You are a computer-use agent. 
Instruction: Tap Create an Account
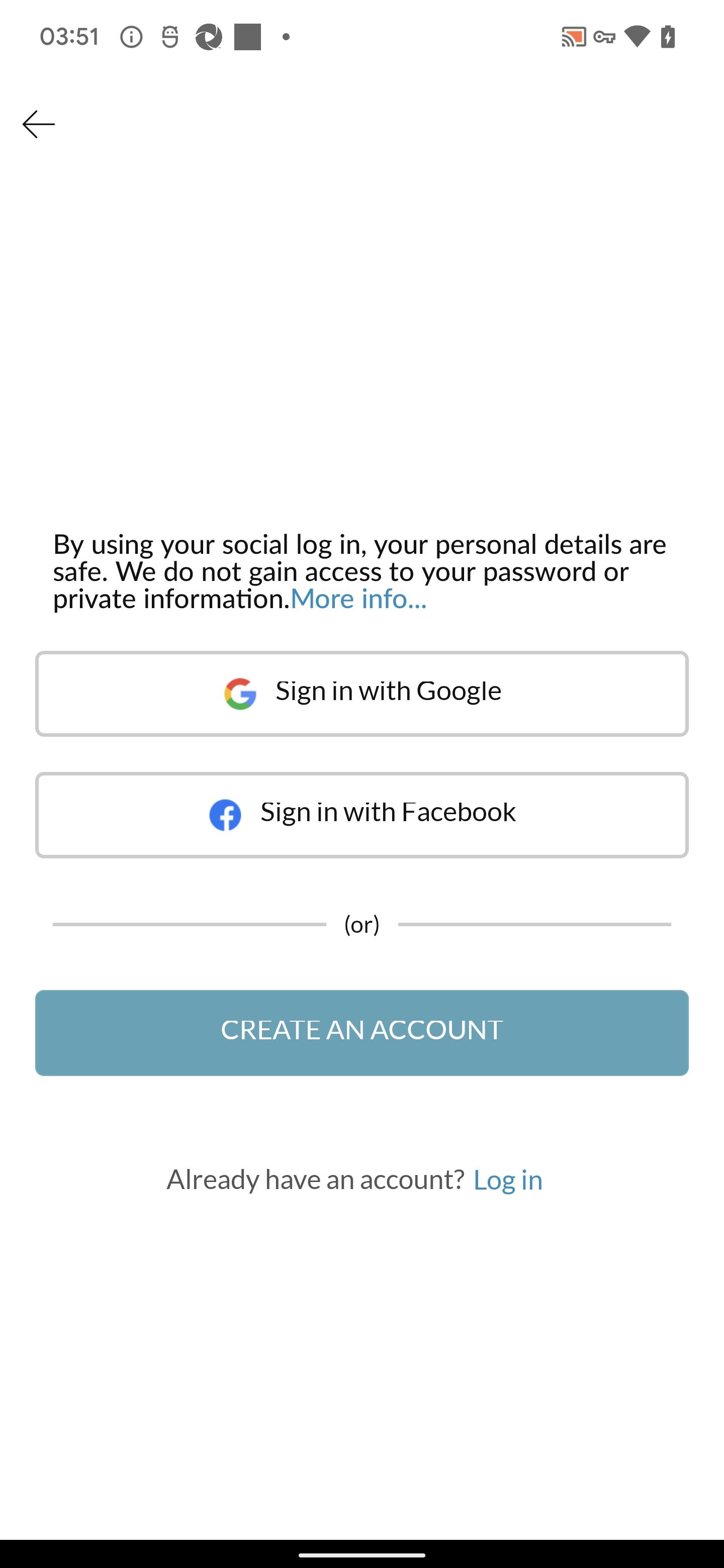pos(361,1032)
